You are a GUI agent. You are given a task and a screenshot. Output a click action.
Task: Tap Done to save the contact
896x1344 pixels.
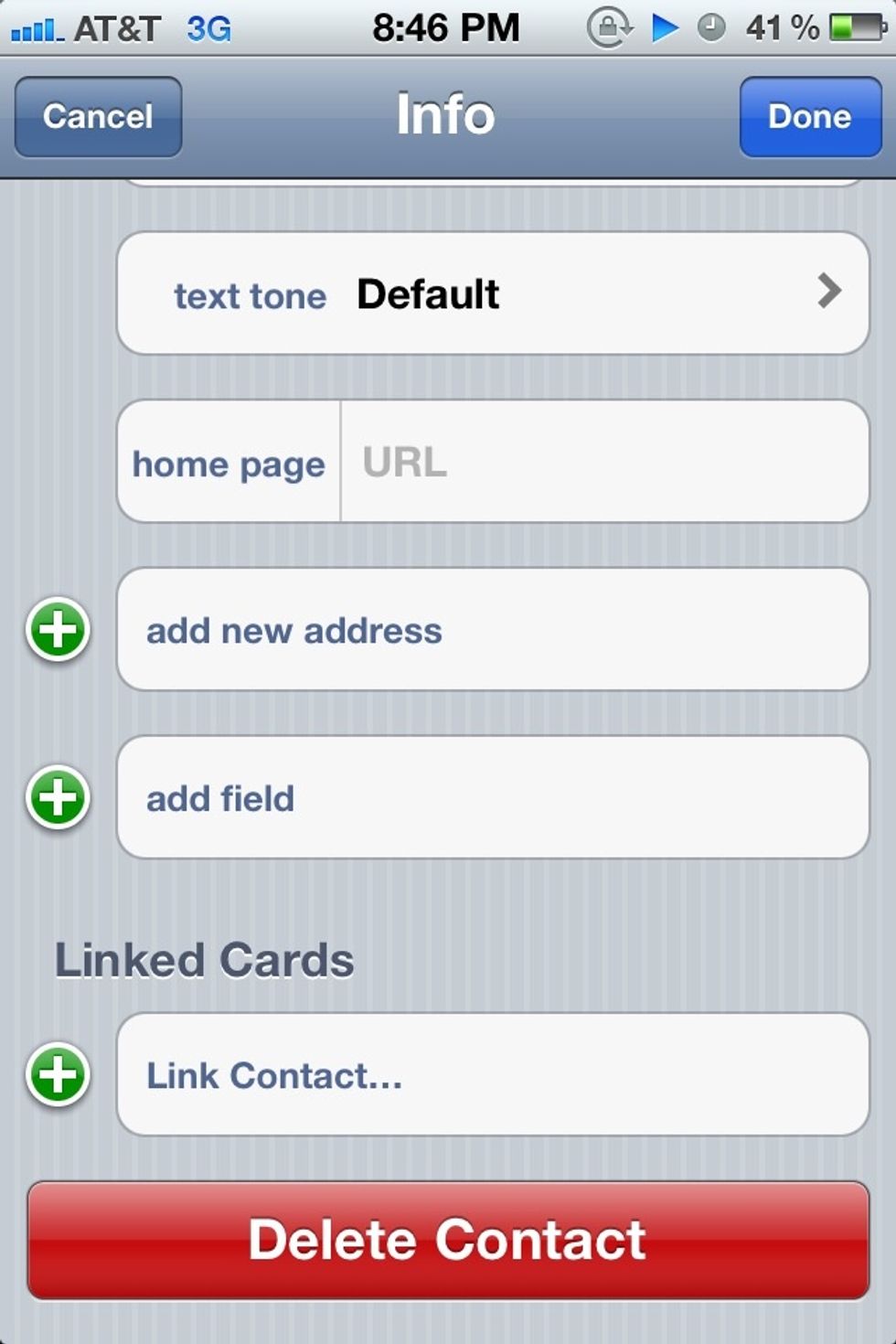tap(809, 116)
